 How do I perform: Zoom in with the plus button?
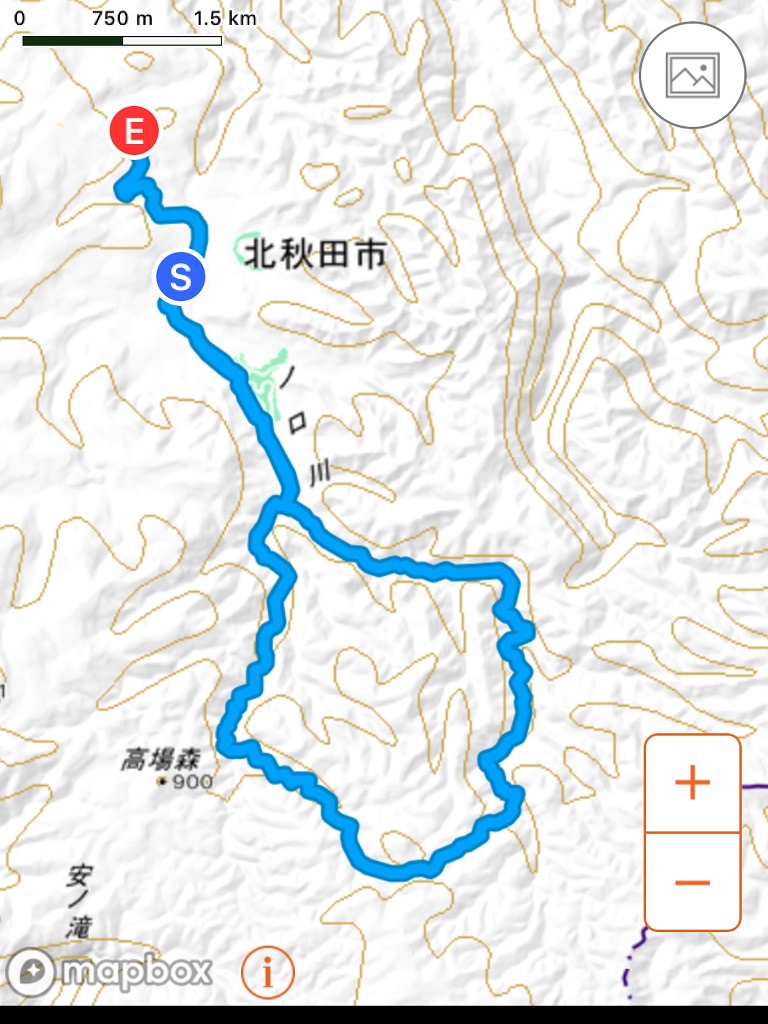(x=692, y=783)
